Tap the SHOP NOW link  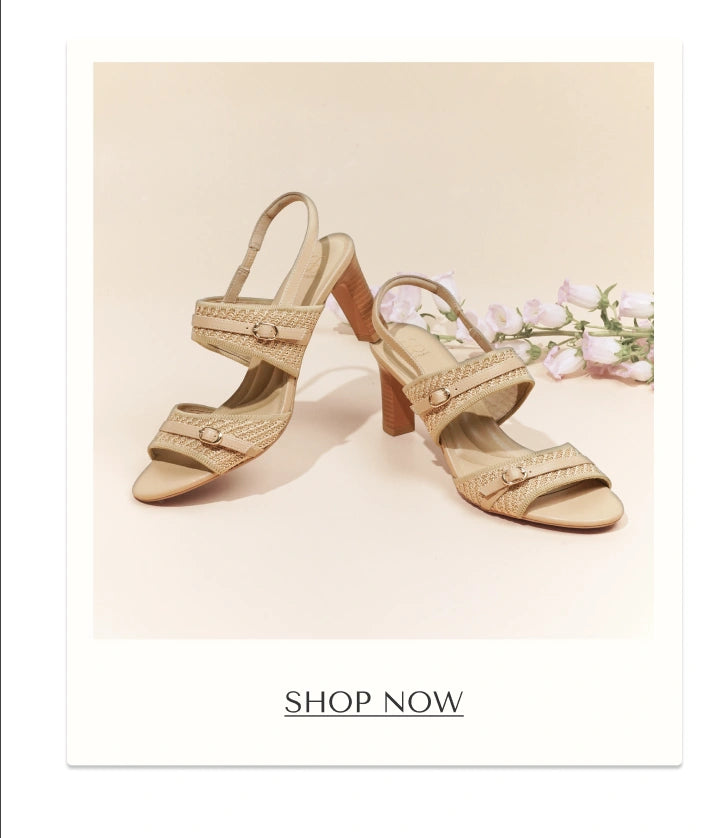coord(373,702)
